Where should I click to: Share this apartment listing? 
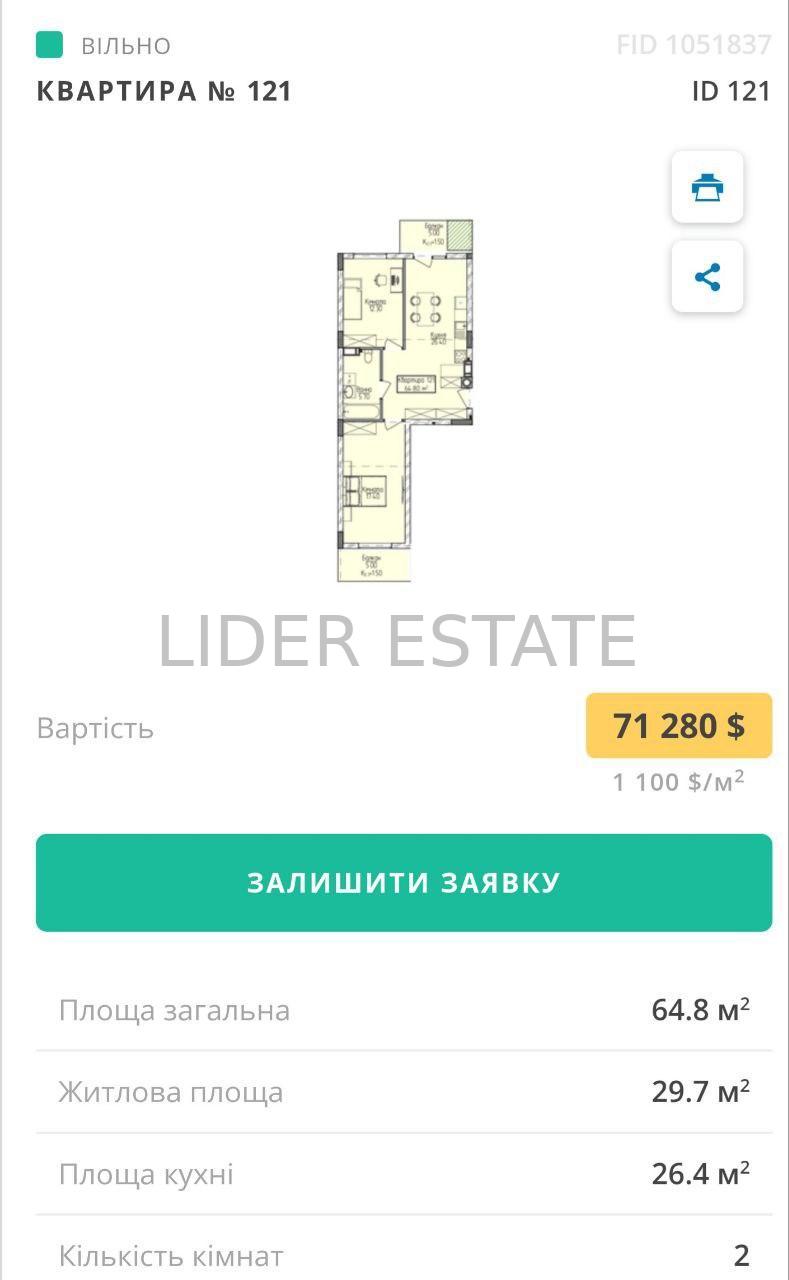point(707,277)
